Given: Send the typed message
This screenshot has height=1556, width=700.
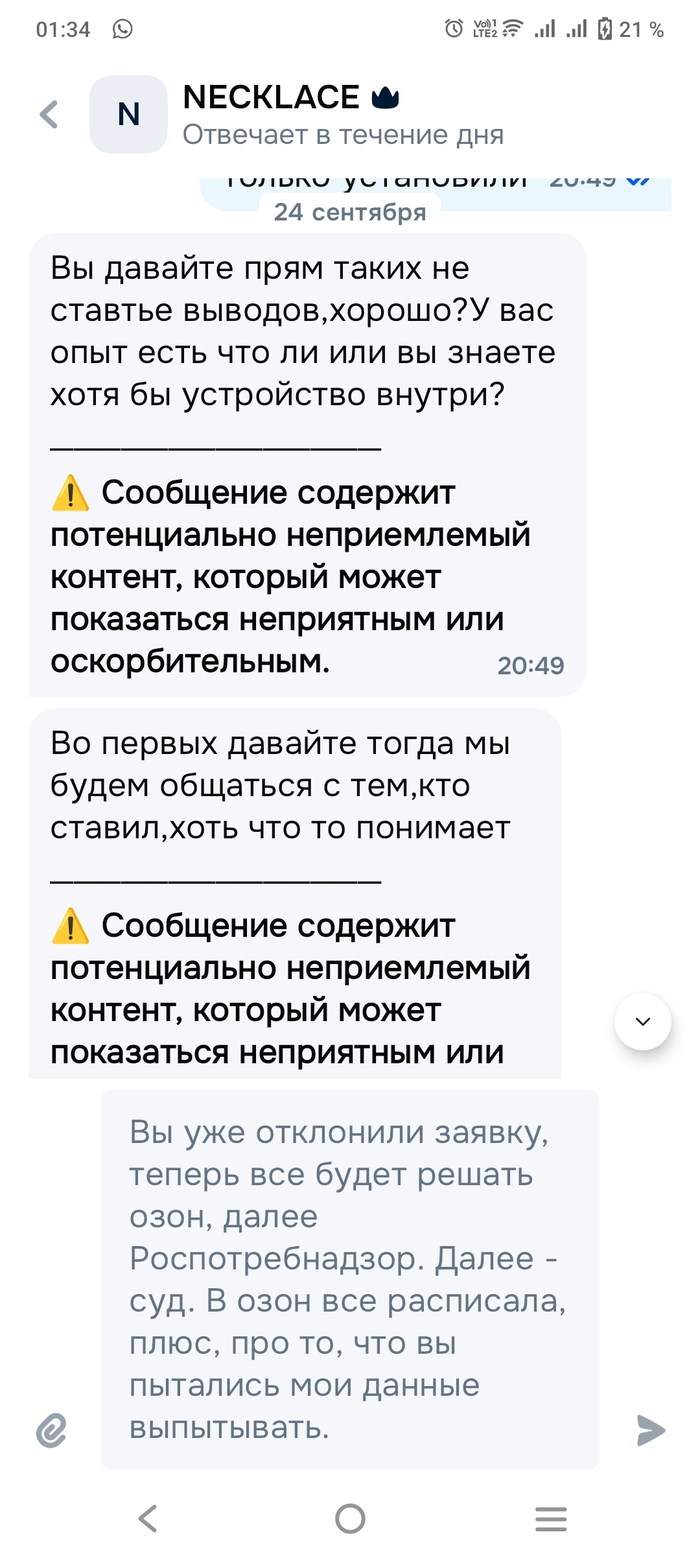Looking at the screenshot, I should [651, 1430].
